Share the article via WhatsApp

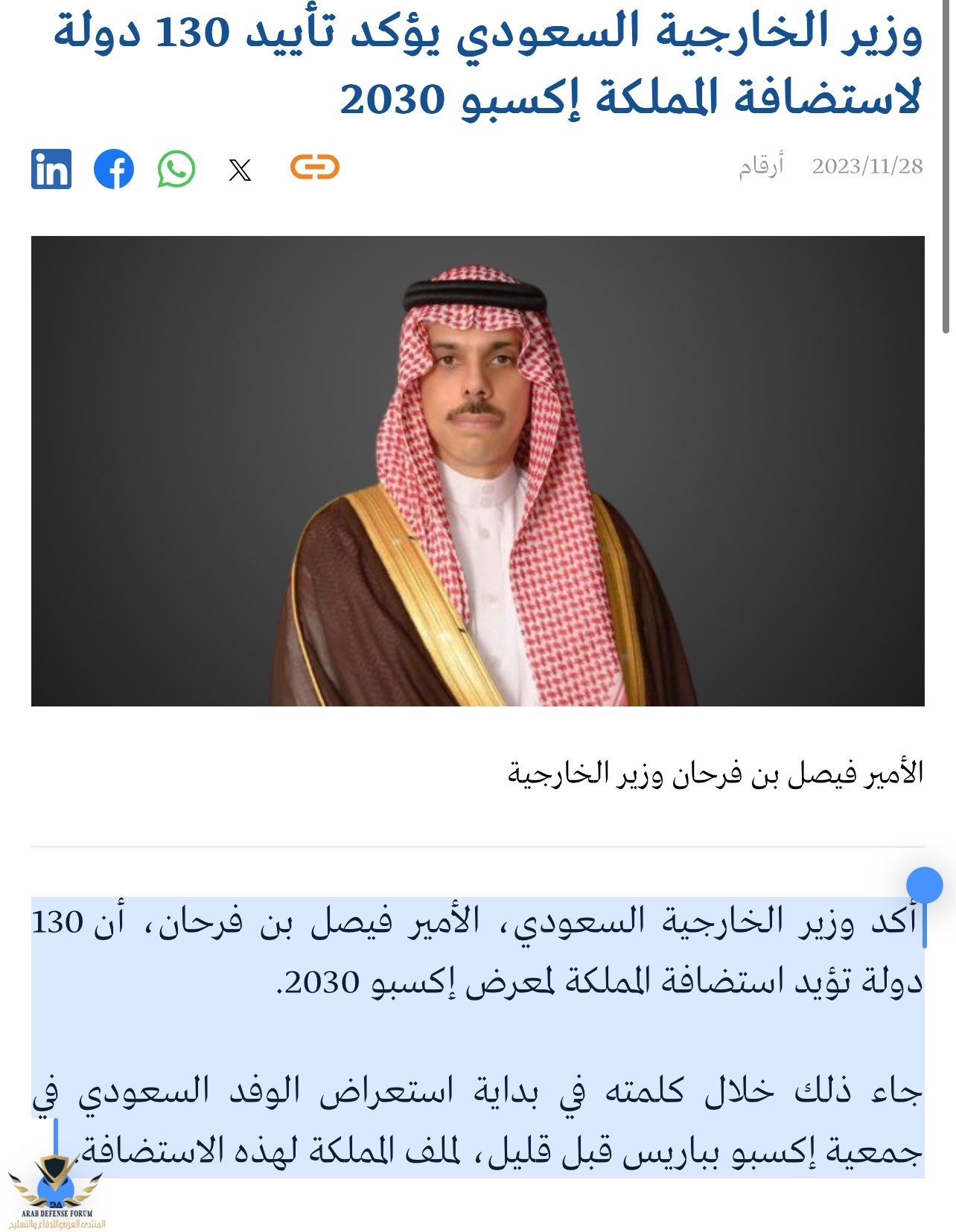[x=176, y=169]
